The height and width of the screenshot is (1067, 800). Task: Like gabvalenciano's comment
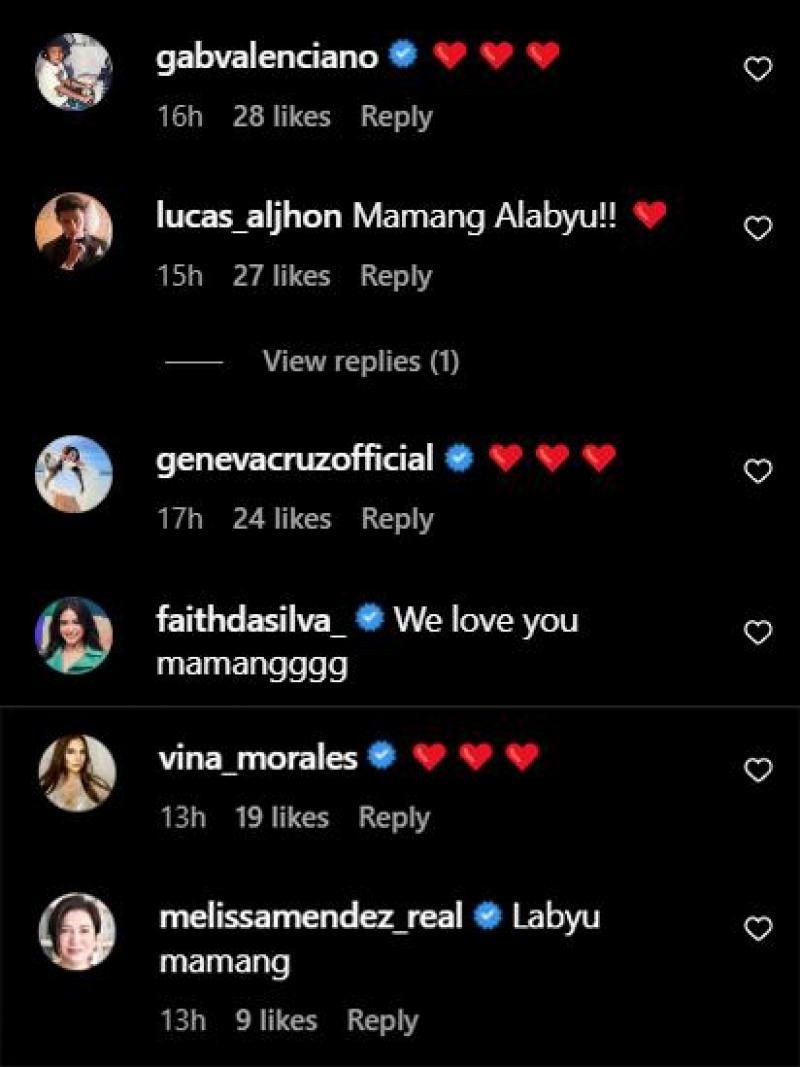[759, 69]
